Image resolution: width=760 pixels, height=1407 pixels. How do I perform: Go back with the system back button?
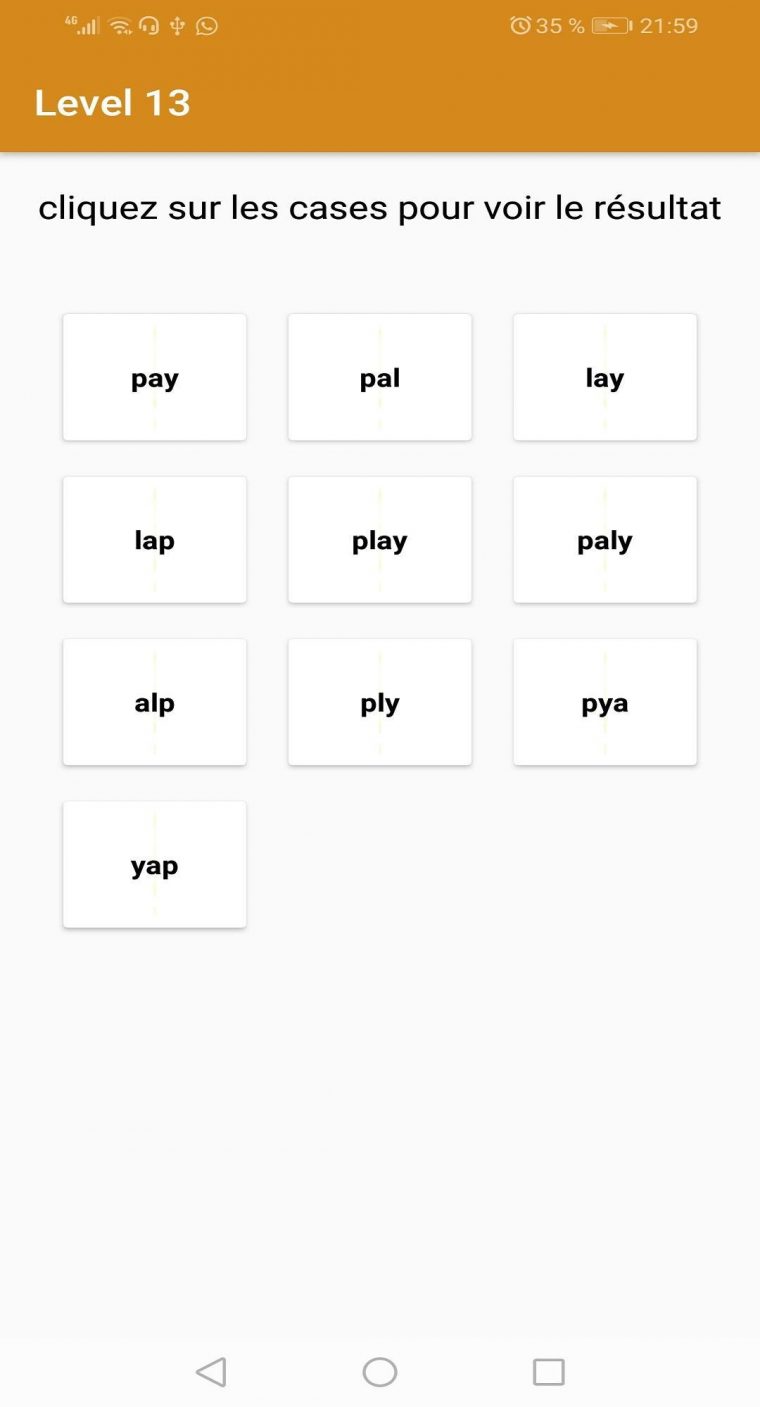point(211,1371)
